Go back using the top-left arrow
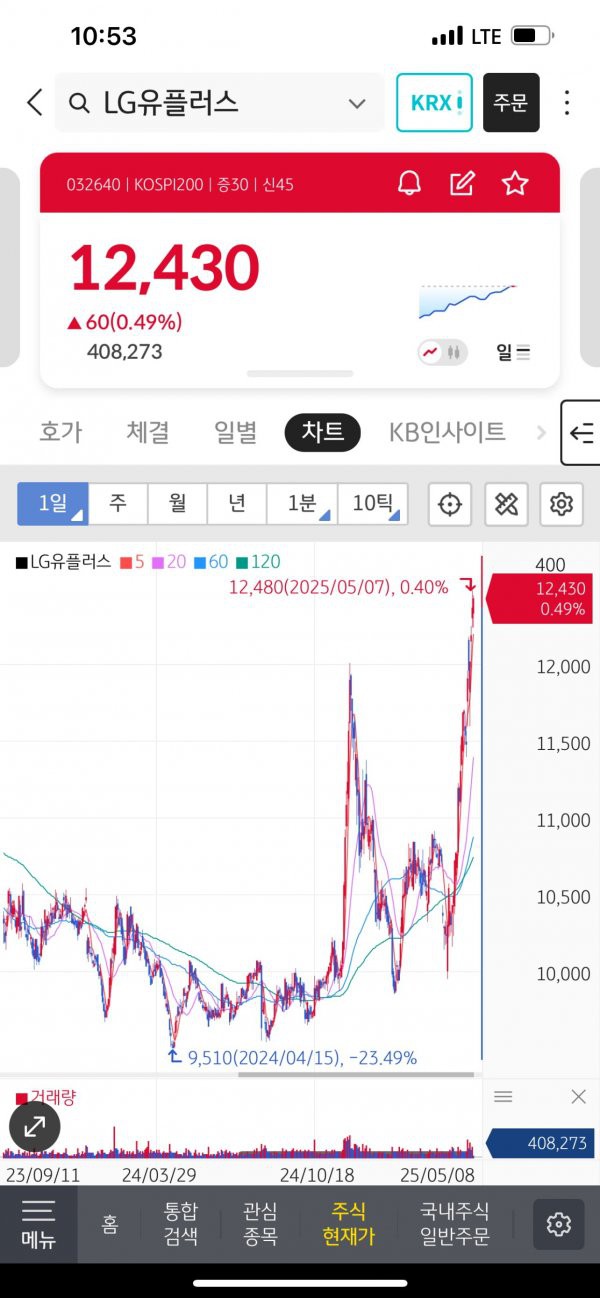Image resolution: width=600 pixels, height=1298 pixels. pos(34,102)
